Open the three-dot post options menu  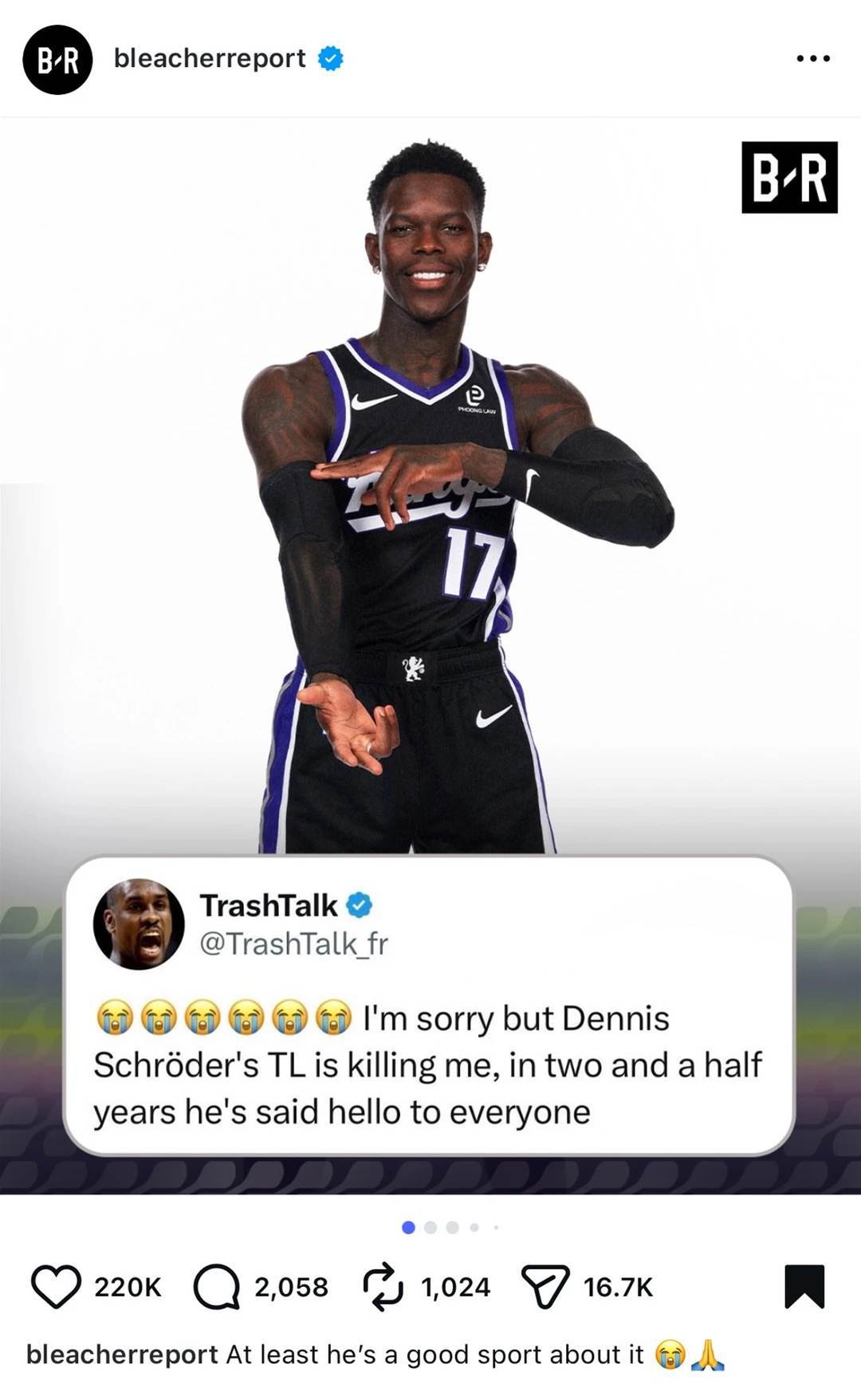(813, 58)
